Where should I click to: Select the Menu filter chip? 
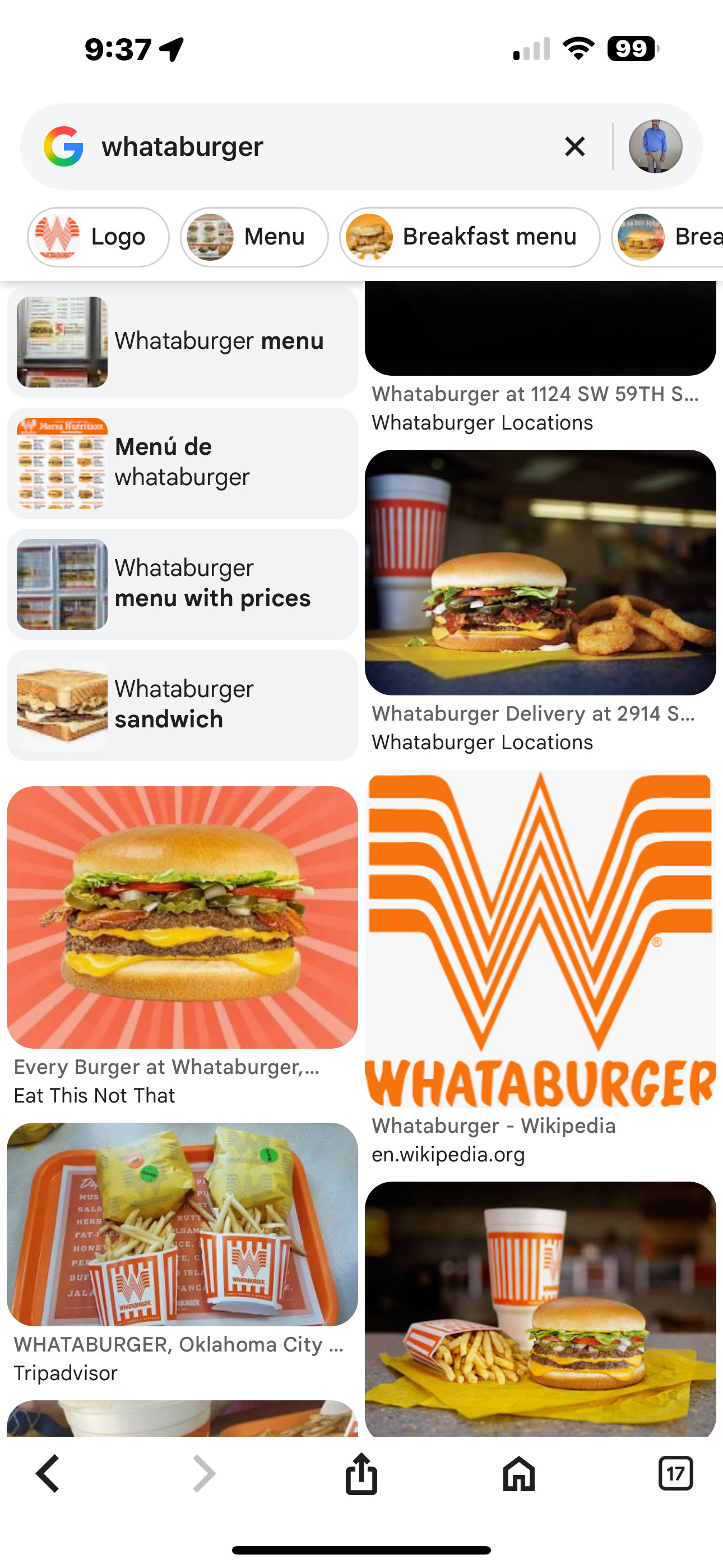click(254, 237)
